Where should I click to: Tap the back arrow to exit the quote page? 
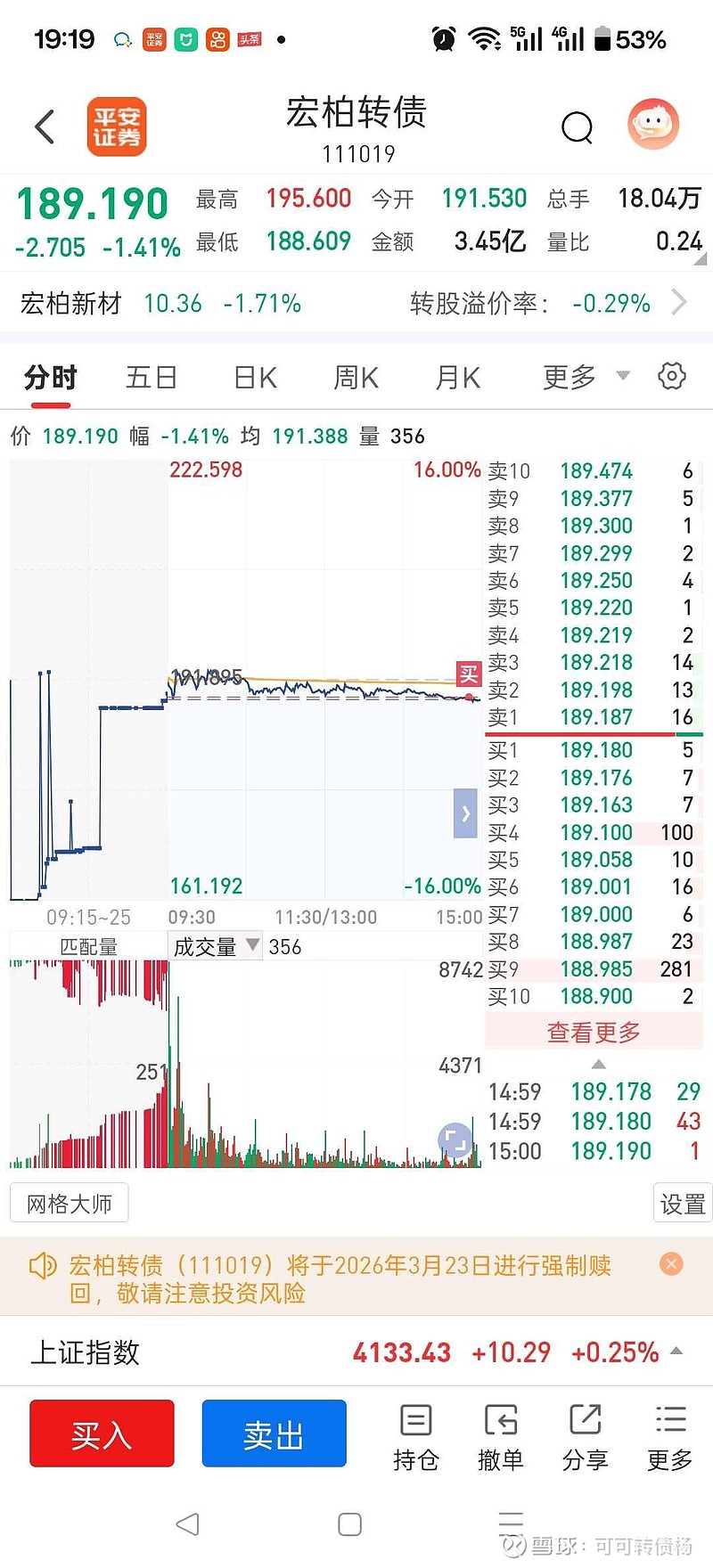point(45,127)
